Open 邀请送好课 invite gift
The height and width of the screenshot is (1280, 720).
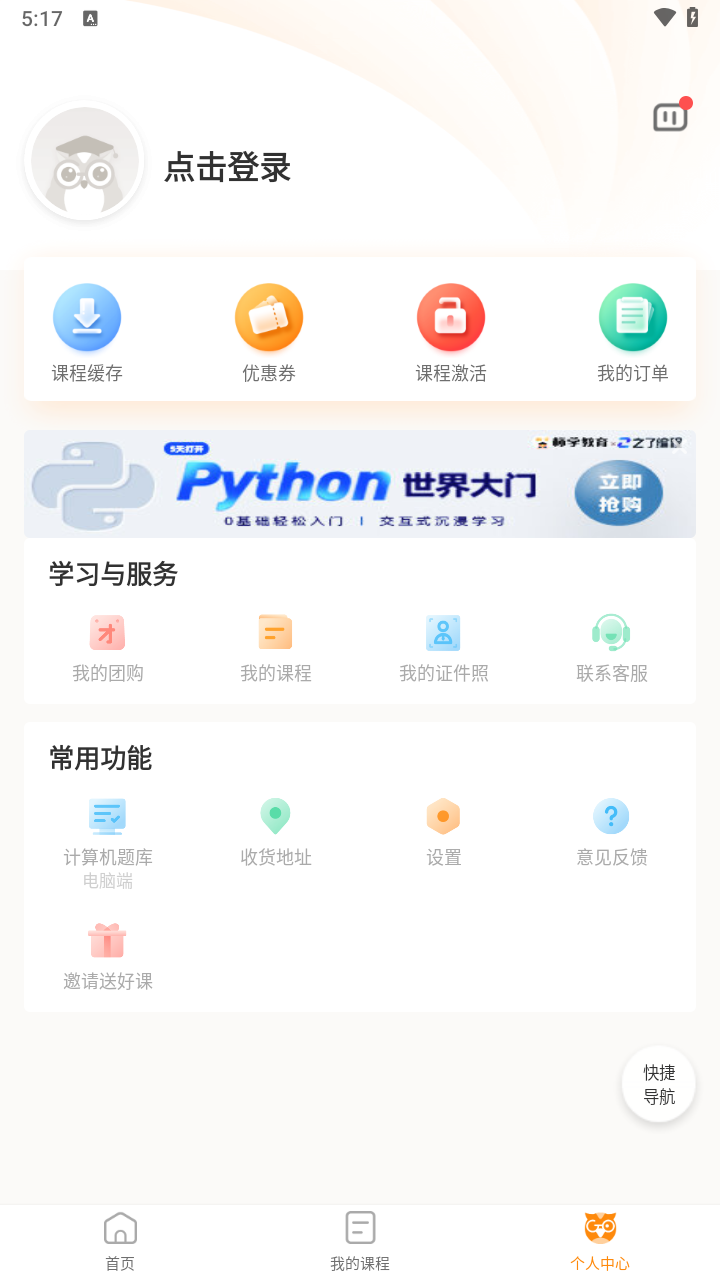tap(108, 957)
